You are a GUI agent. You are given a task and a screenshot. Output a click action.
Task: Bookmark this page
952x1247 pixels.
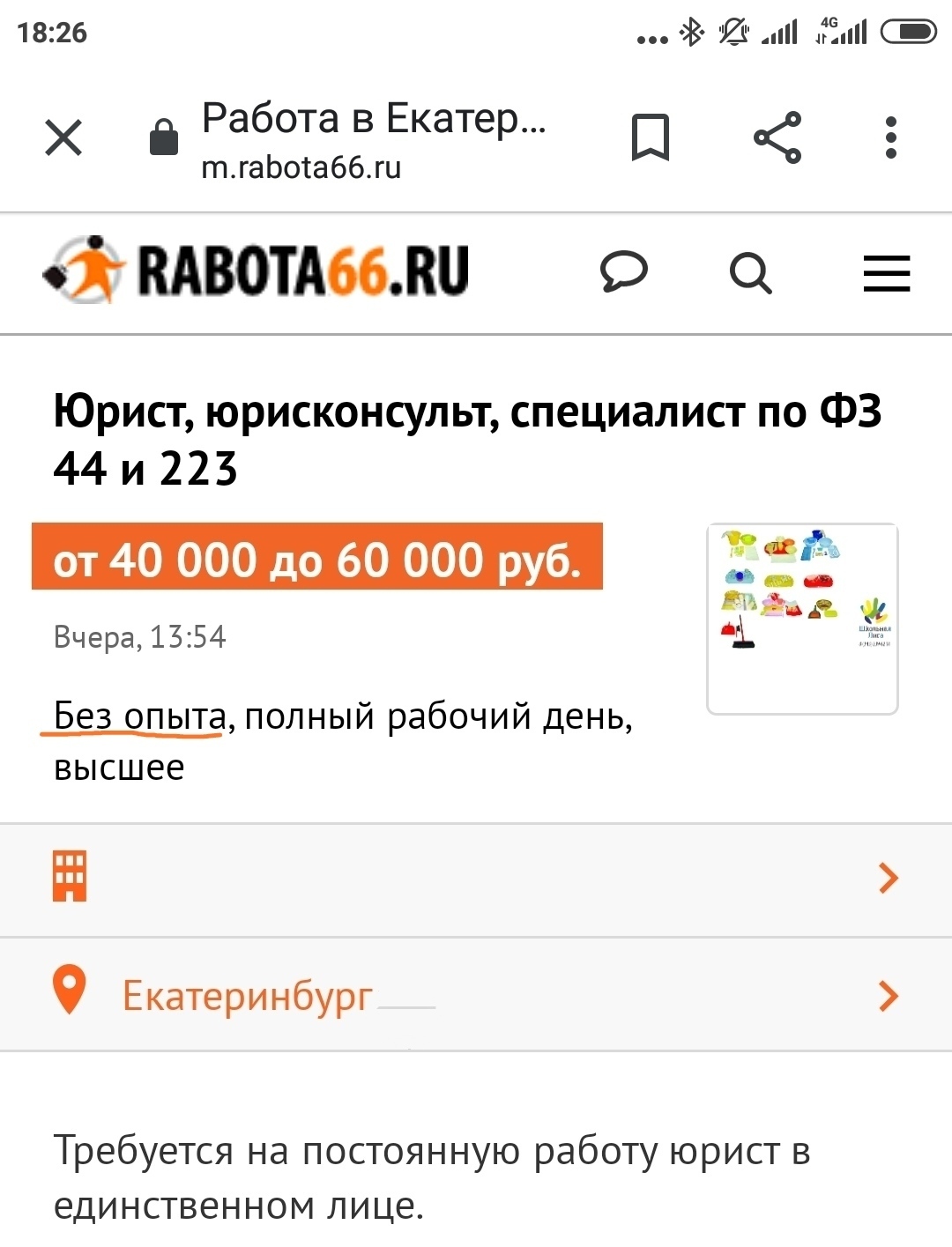[651, 137]
